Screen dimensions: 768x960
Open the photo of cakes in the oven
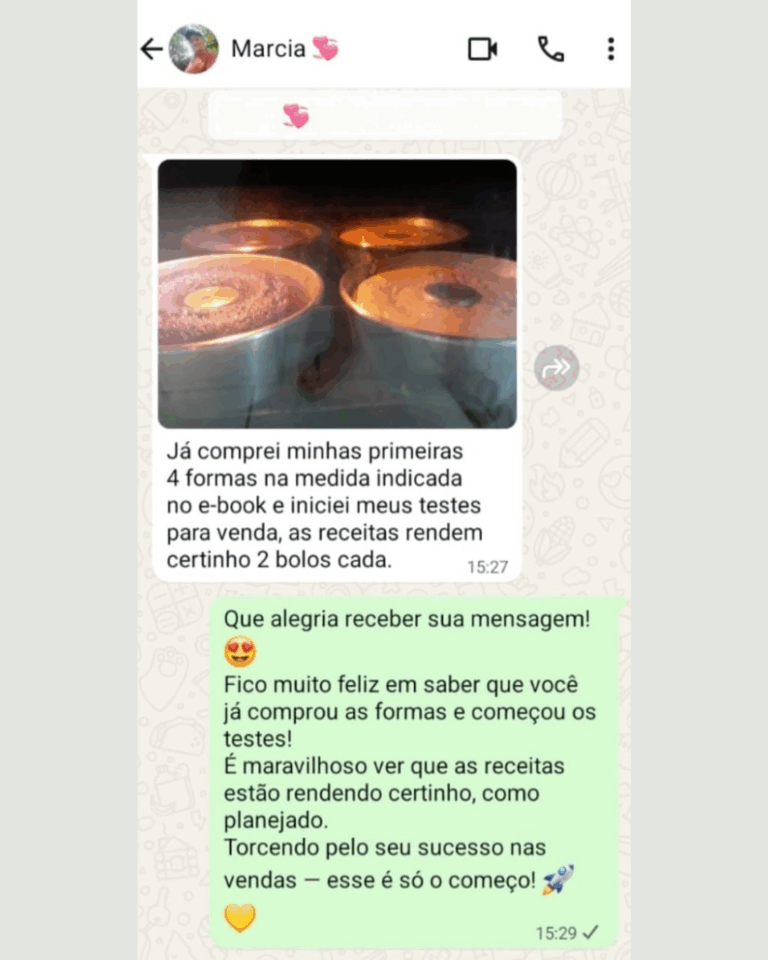[x=337, y=294]
